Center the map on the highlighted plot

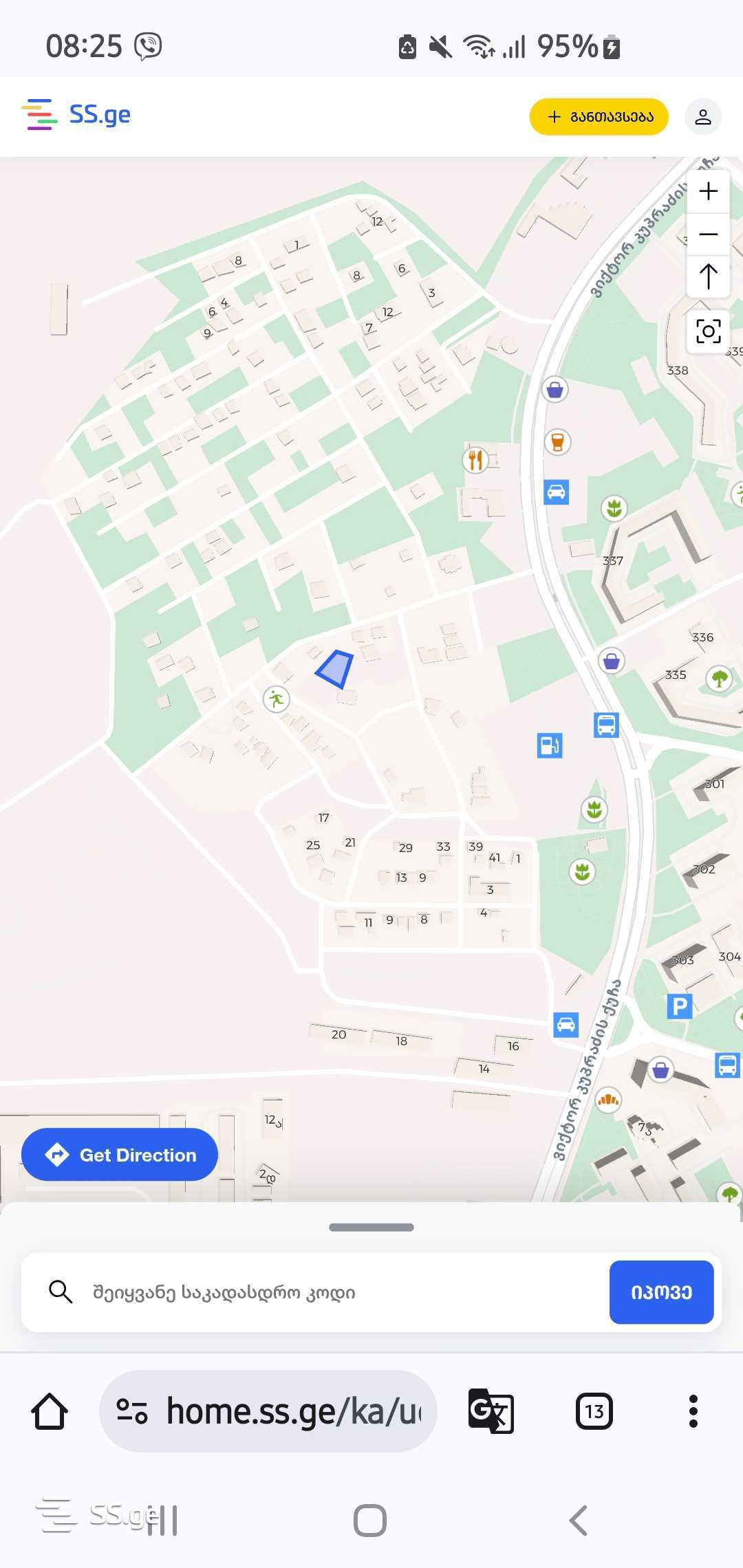coord(708,331)
